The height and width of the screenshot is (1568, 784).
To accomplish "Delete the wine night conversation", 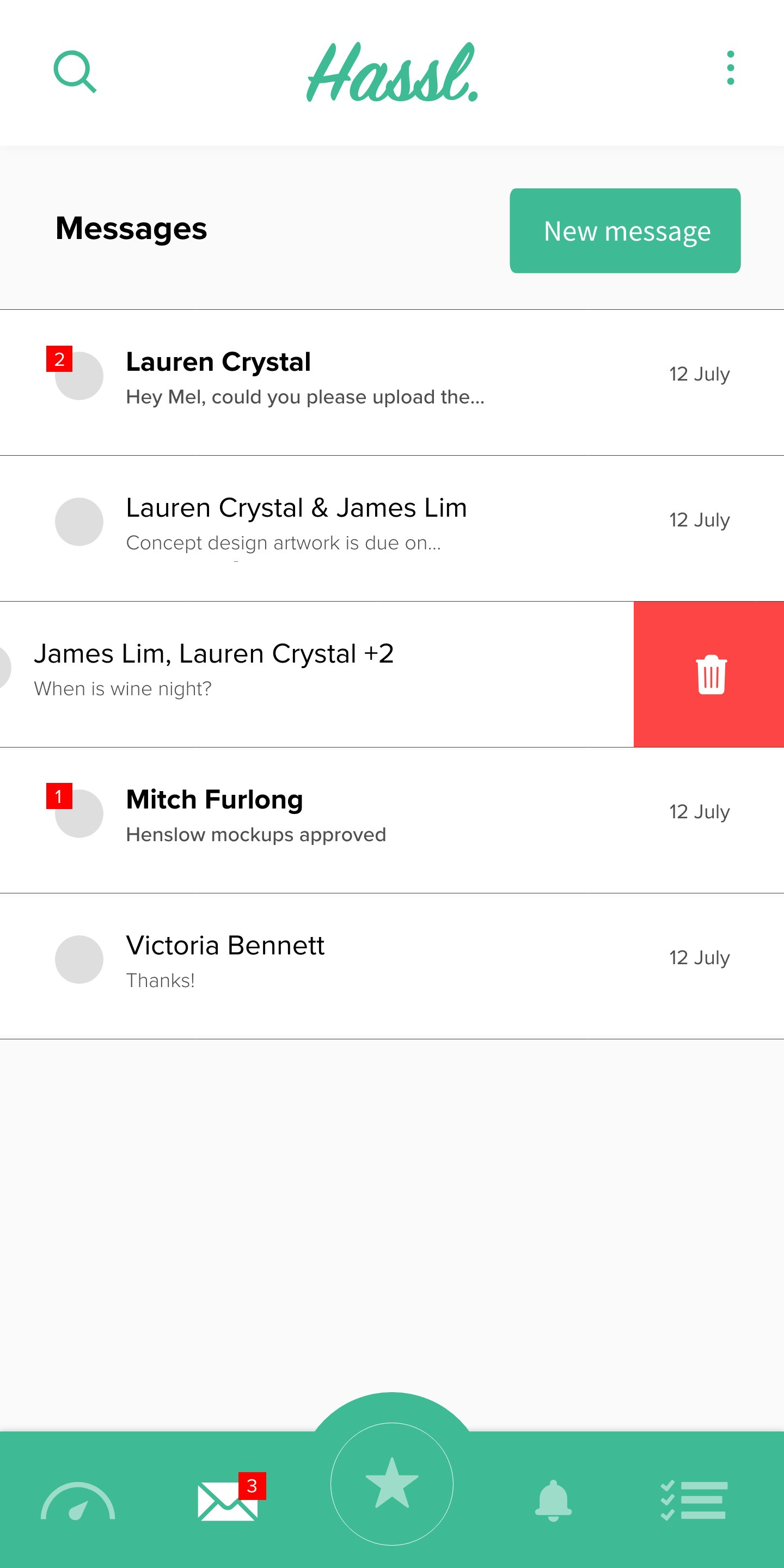I will coord(710,675).
